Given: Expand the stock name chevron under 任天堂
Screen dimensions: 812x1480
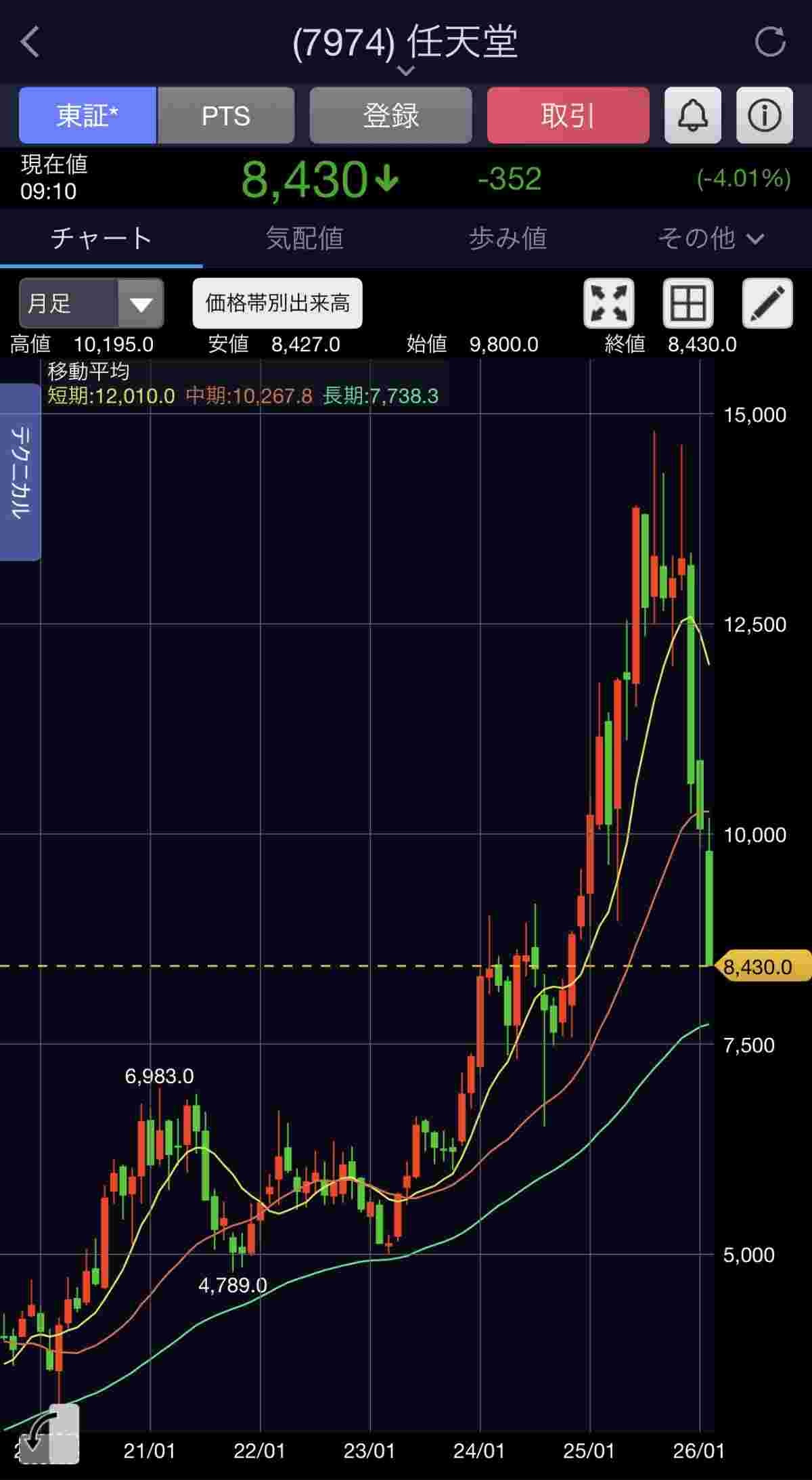Looking at the screenshot, I should (x=405, y=70).
